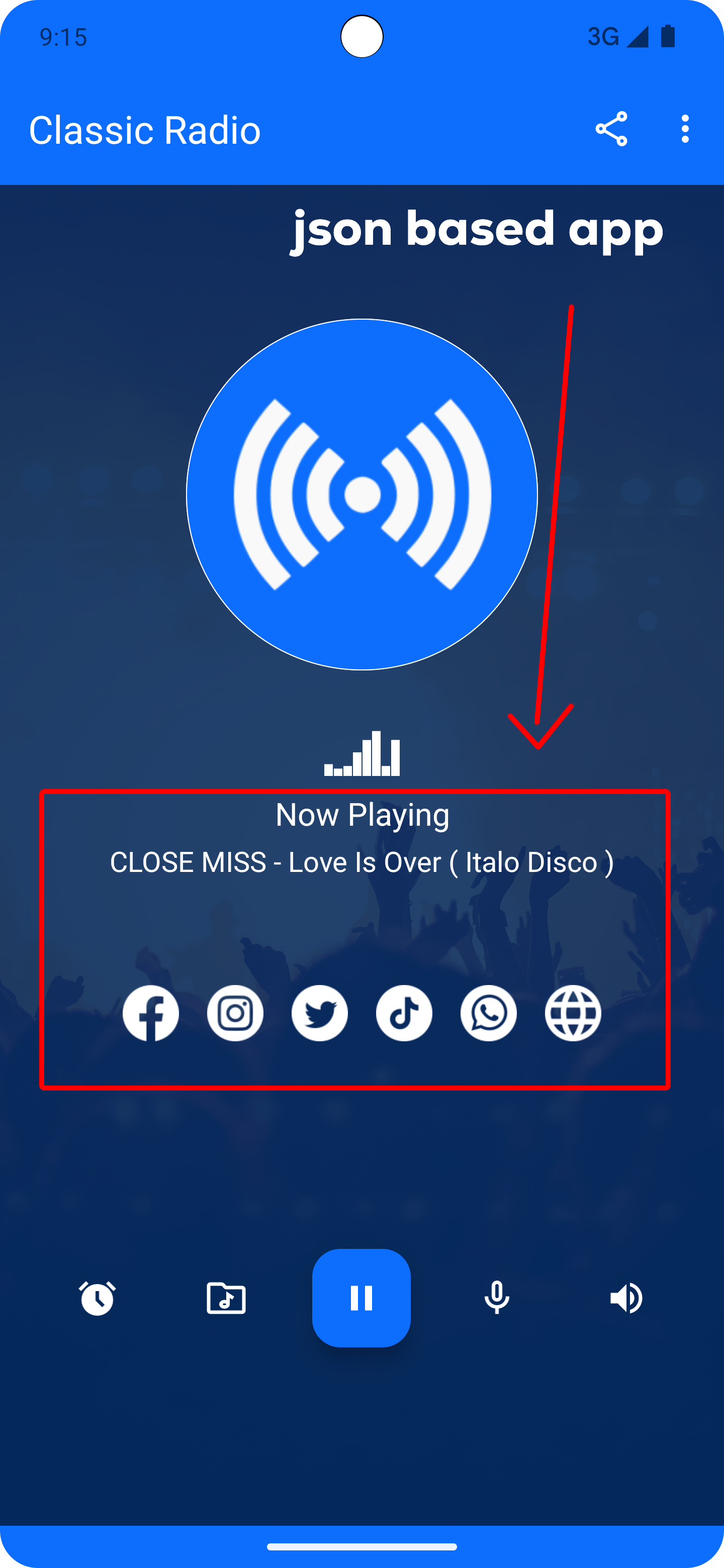The image size is (724, 1568).
Task: Visit the Instagram profile
Action: 235,1014
